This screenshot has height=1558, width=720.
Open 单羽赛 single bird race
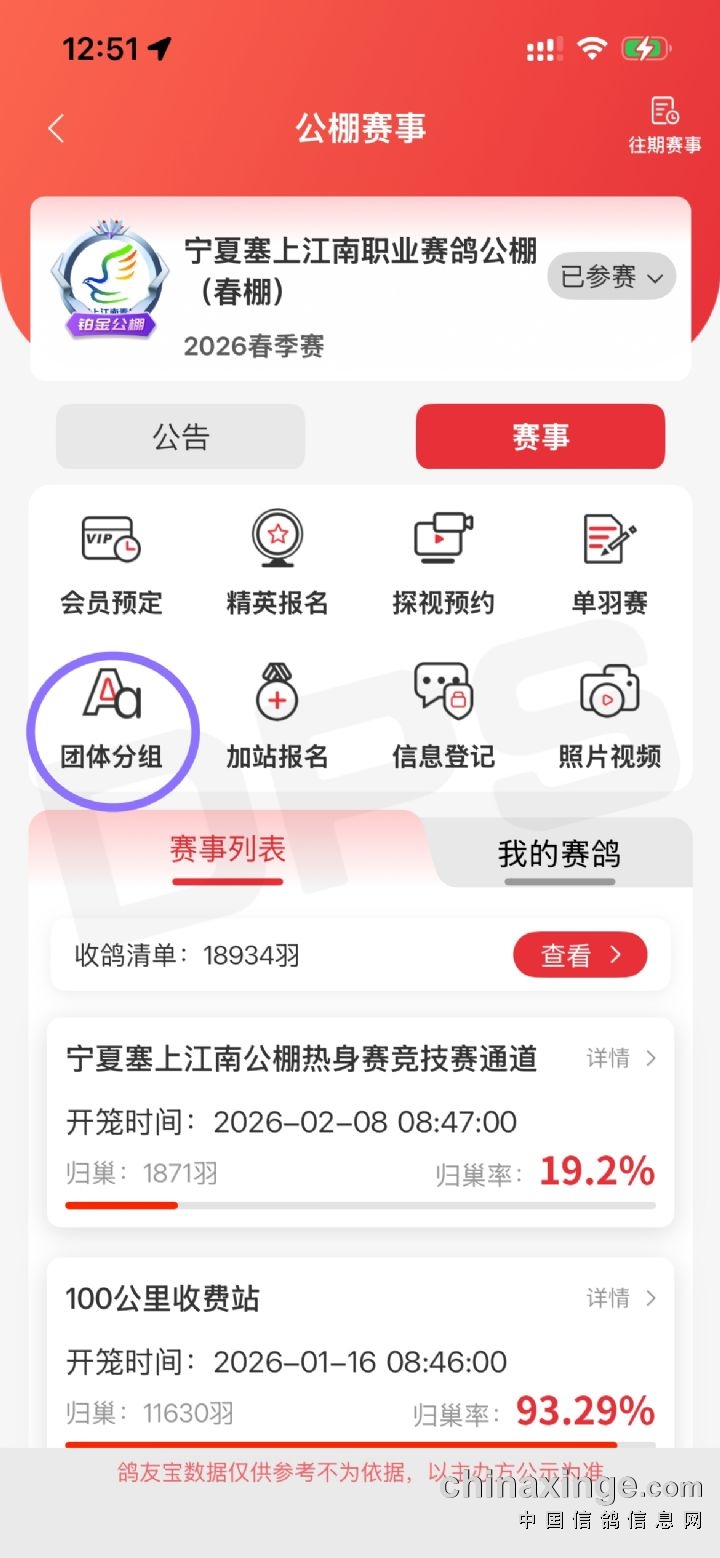[609, 565]
